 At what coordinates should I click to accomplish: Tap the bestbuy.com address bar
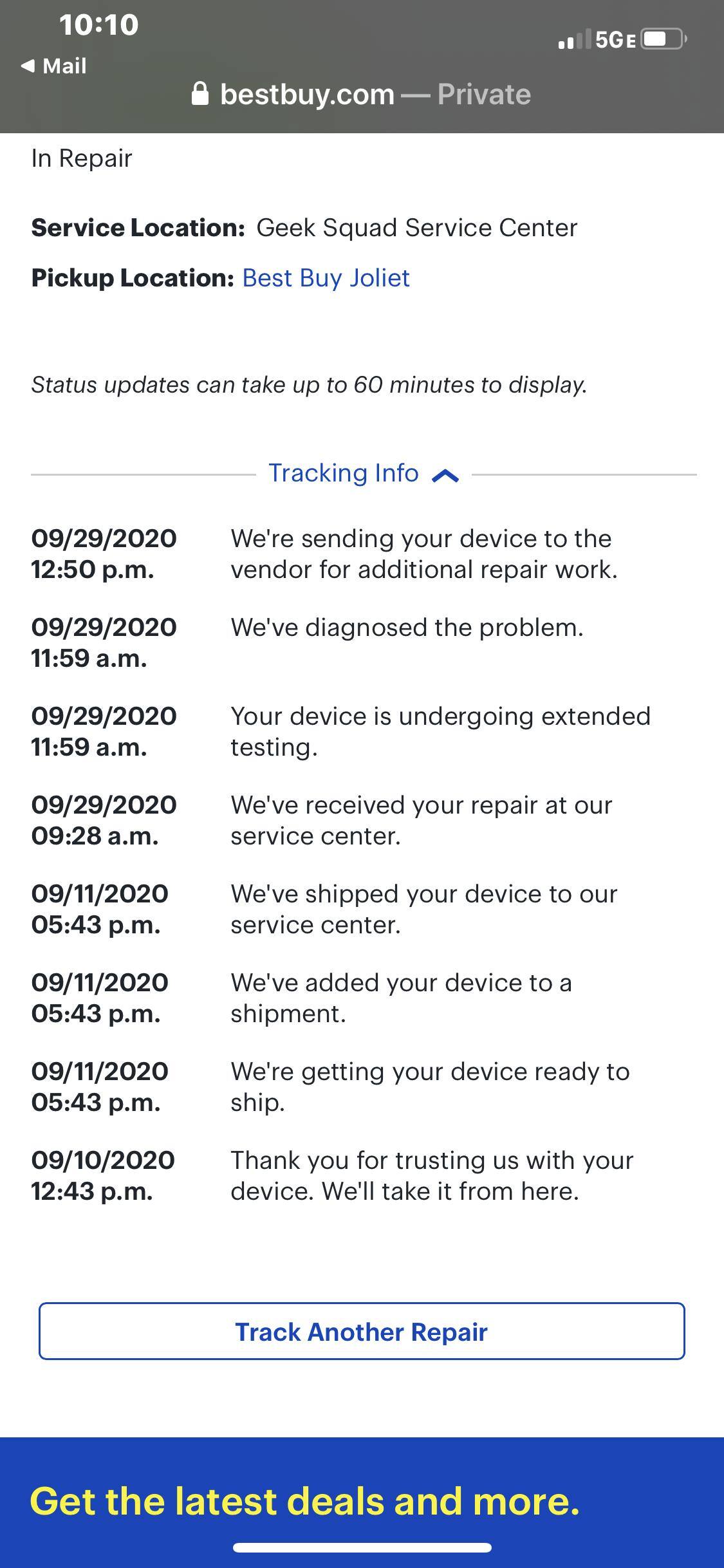pos(362,94)
